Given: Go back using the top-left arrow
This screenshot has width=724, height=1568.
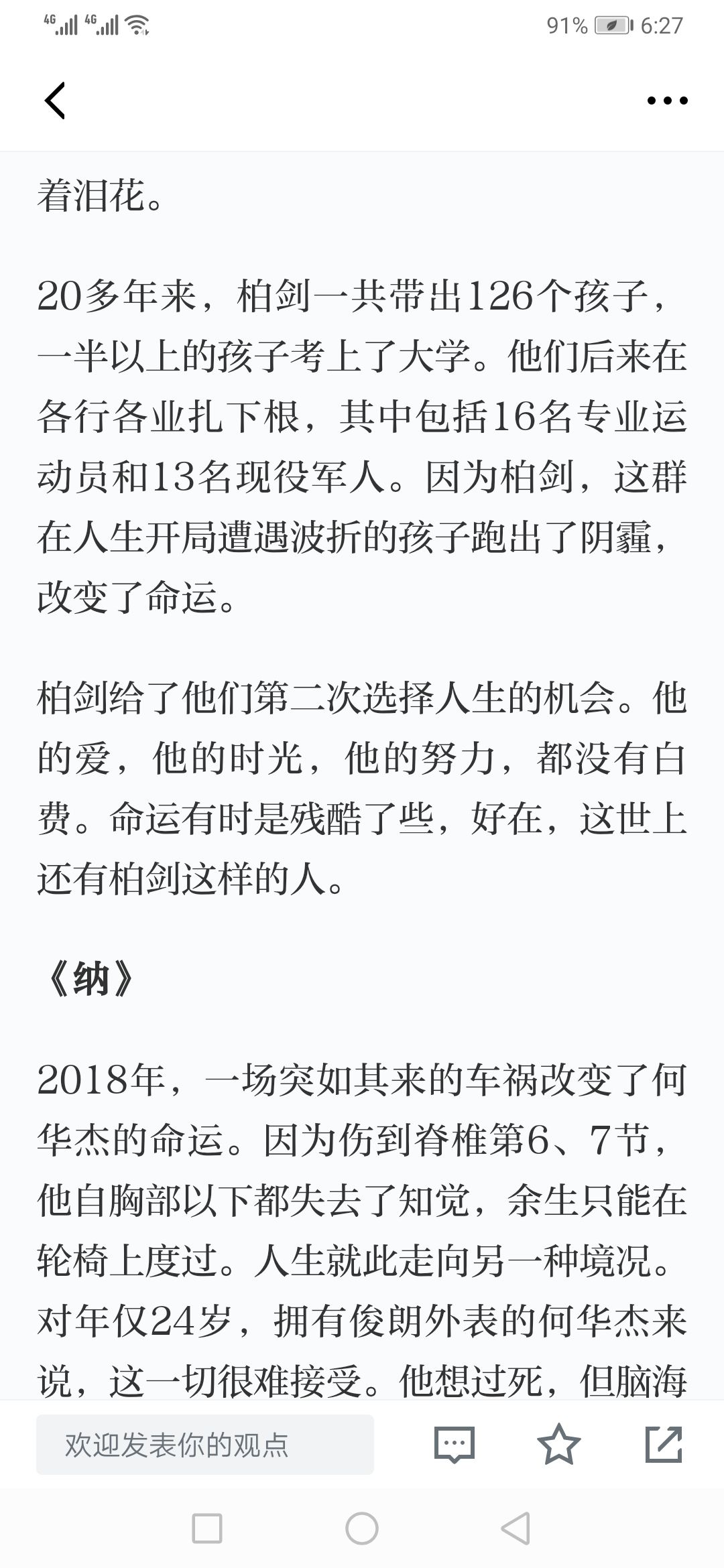Looking at the screenshot, I should (x=55, y=101).
